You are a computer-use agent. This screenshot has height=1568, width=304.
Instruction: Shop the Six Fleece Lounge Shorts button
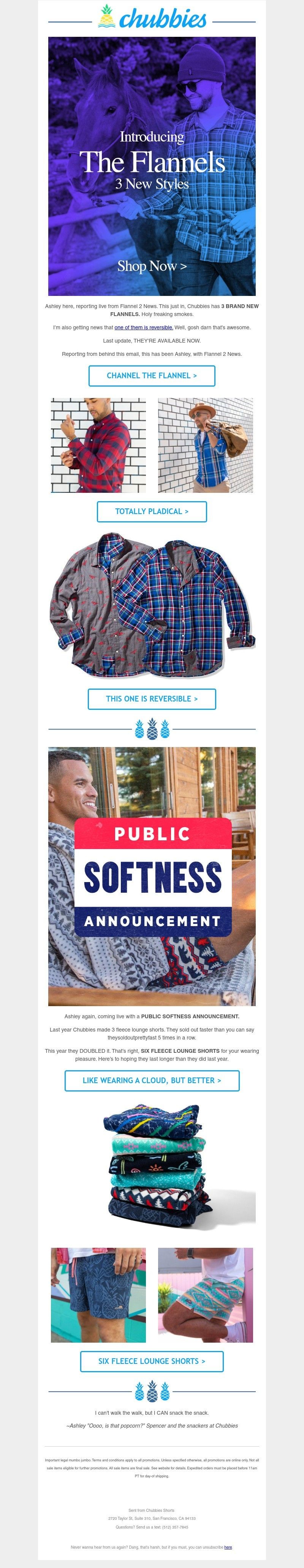pos(152,1361)
